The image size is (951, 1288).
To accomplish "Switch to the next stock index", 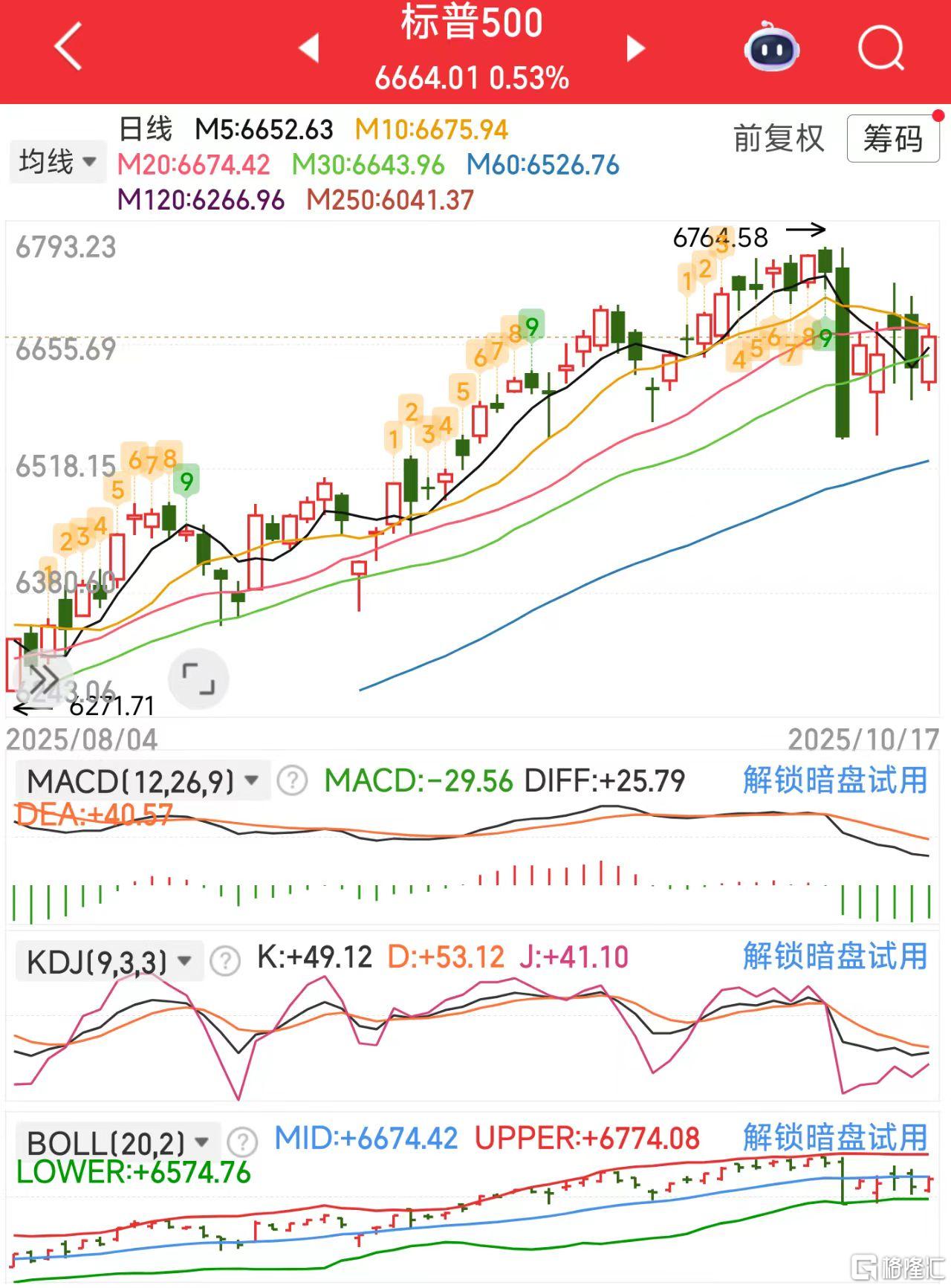I will tap(635, 48).
